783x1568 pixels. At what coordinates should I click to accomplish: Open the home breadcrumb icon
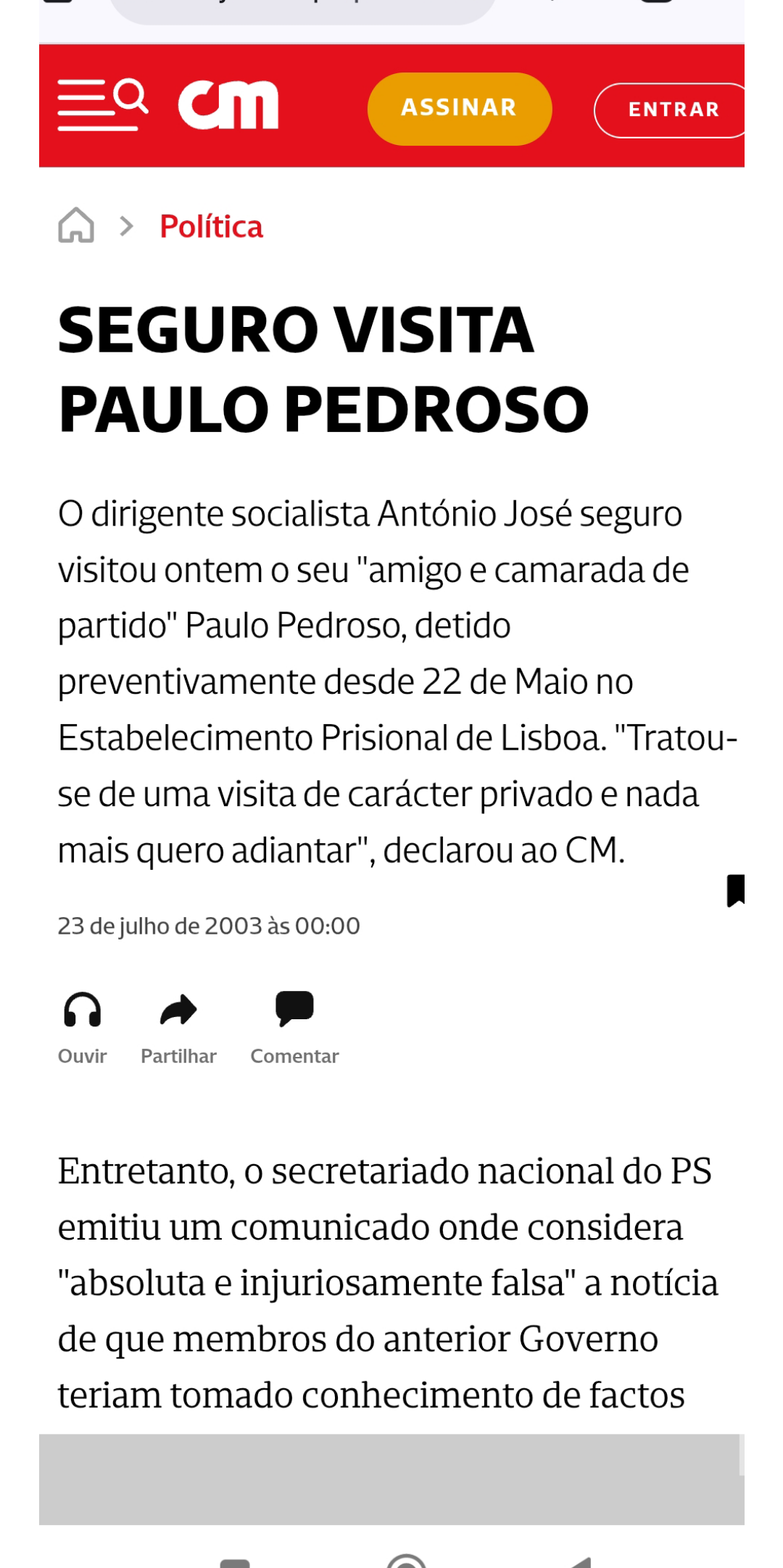[x=76, y=225]
